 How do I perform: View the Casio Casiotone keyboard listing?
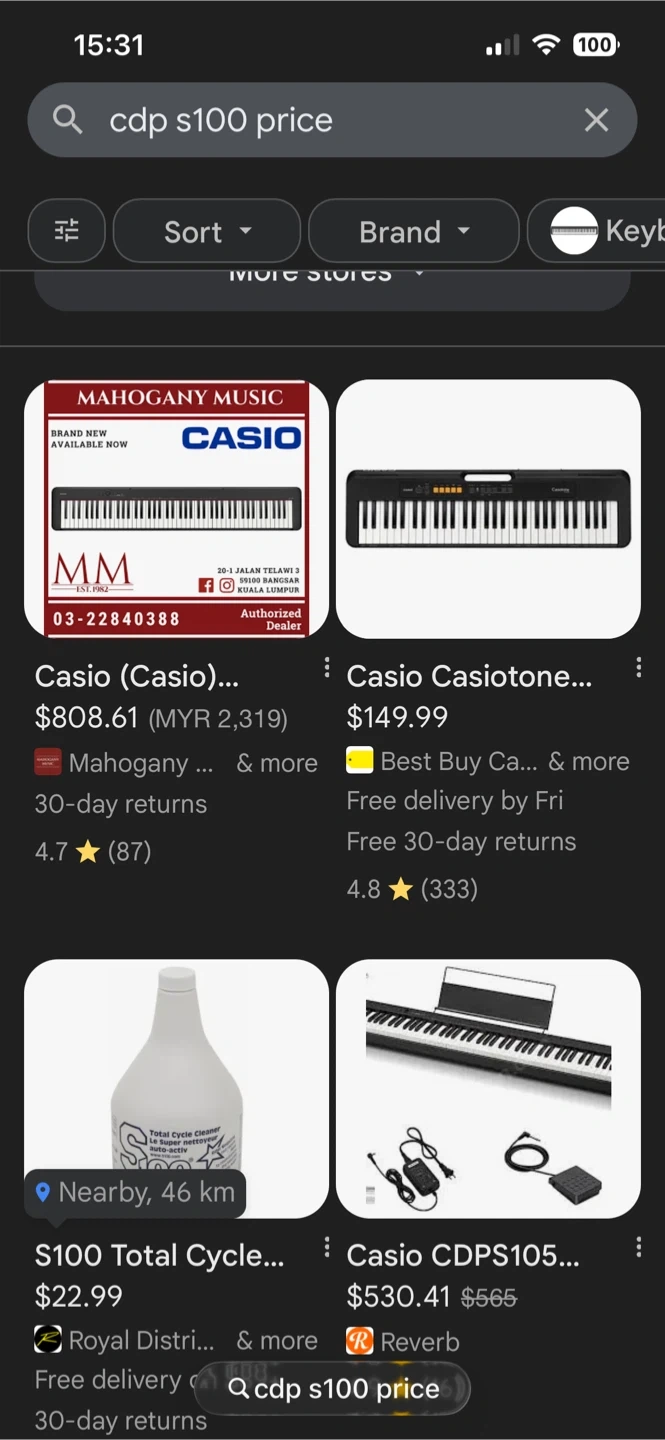coord(488,508)
